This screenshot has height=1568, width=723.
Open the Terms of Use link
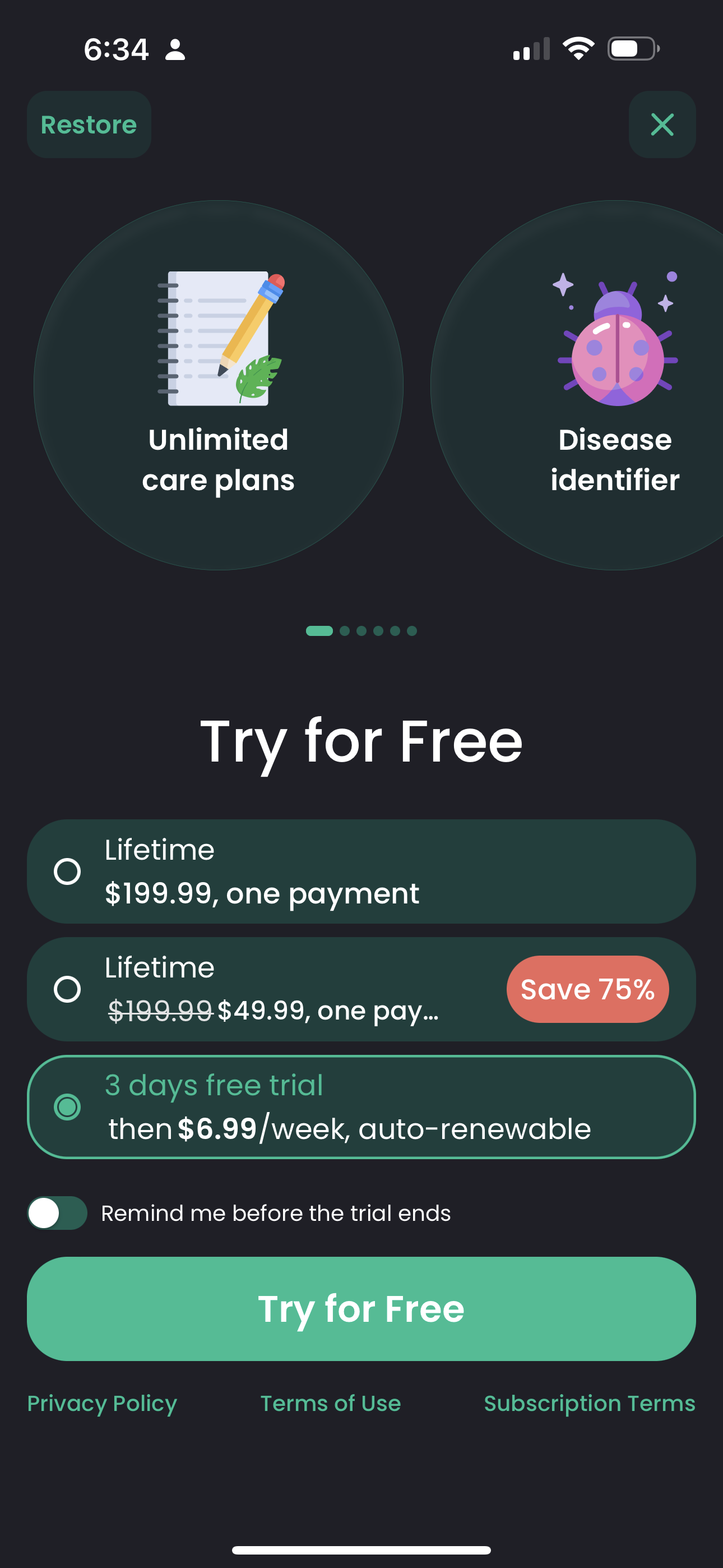click(x=331, y=1403)
